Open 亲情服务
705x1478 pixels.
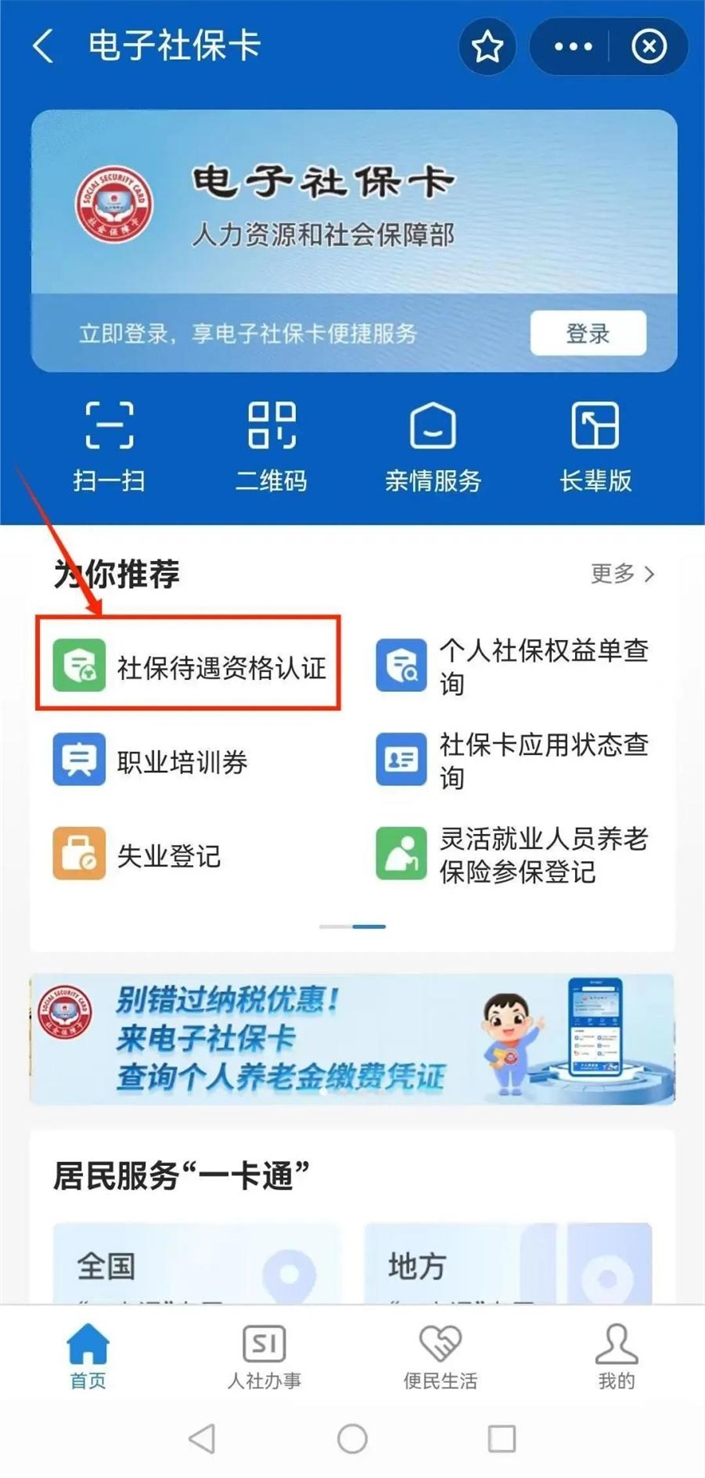433,445
